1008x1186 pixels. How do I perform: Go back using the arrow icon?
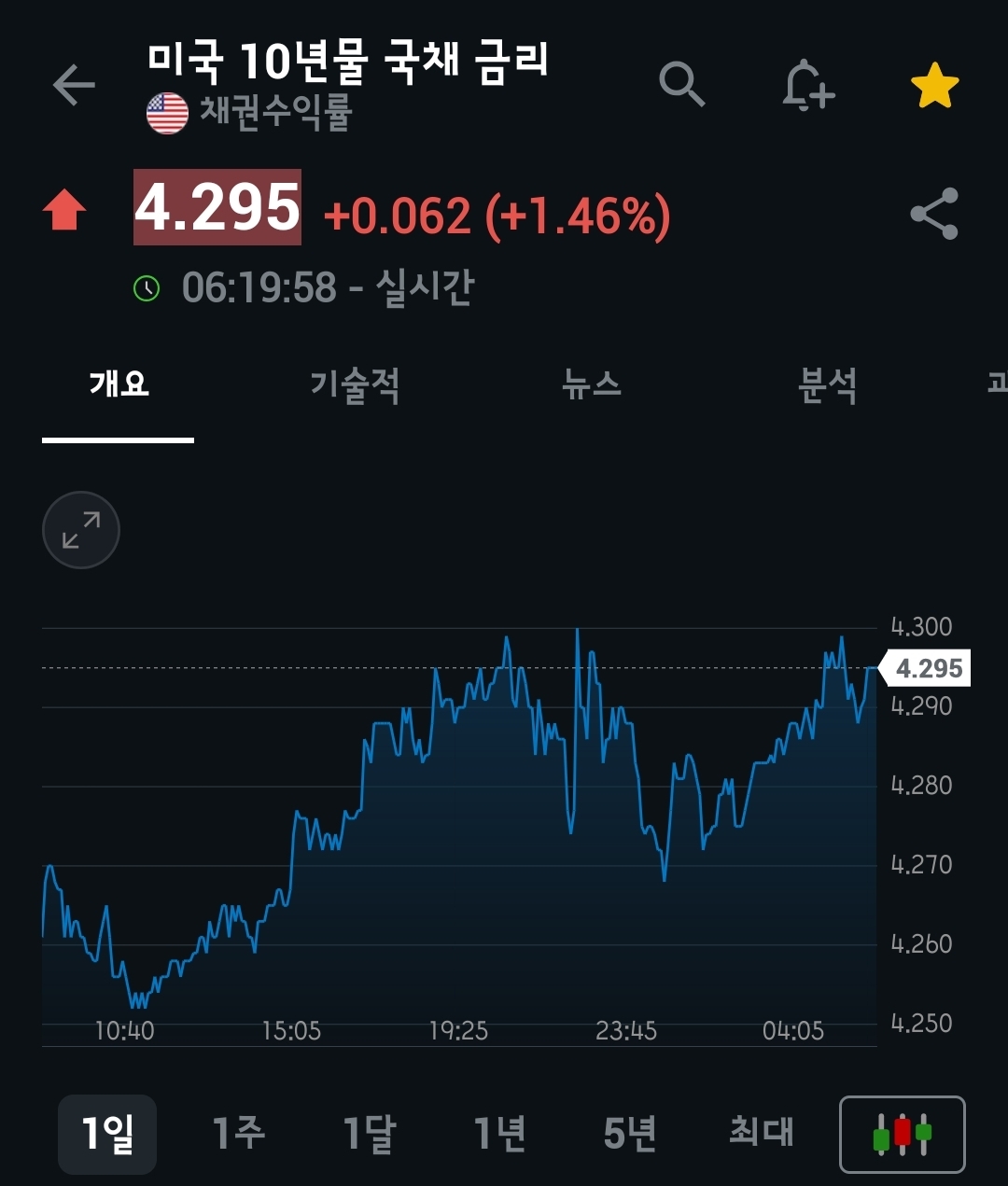[x=75, y=86]
